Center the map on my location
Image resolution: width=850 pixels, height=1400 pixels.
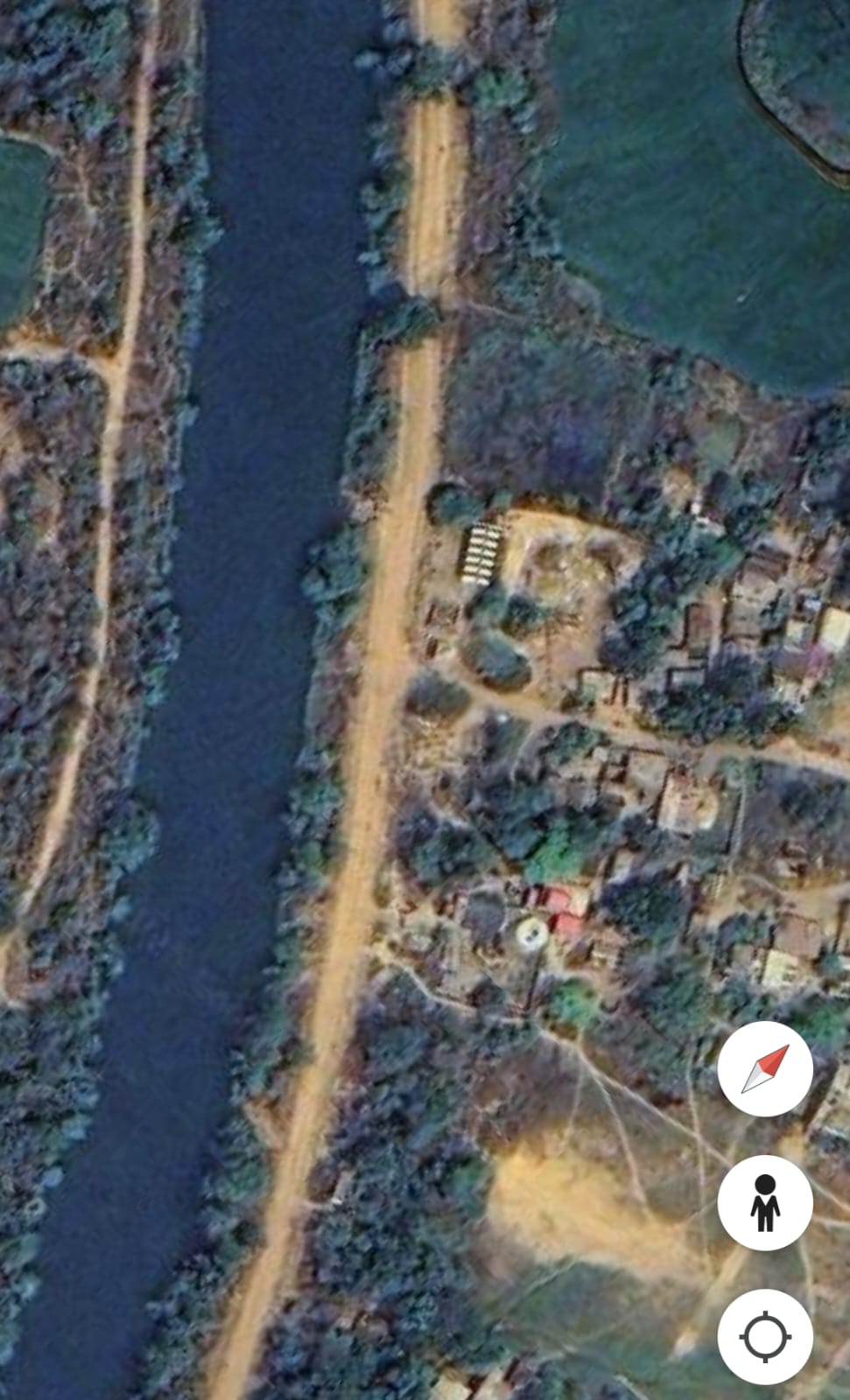coord(765,1336)
